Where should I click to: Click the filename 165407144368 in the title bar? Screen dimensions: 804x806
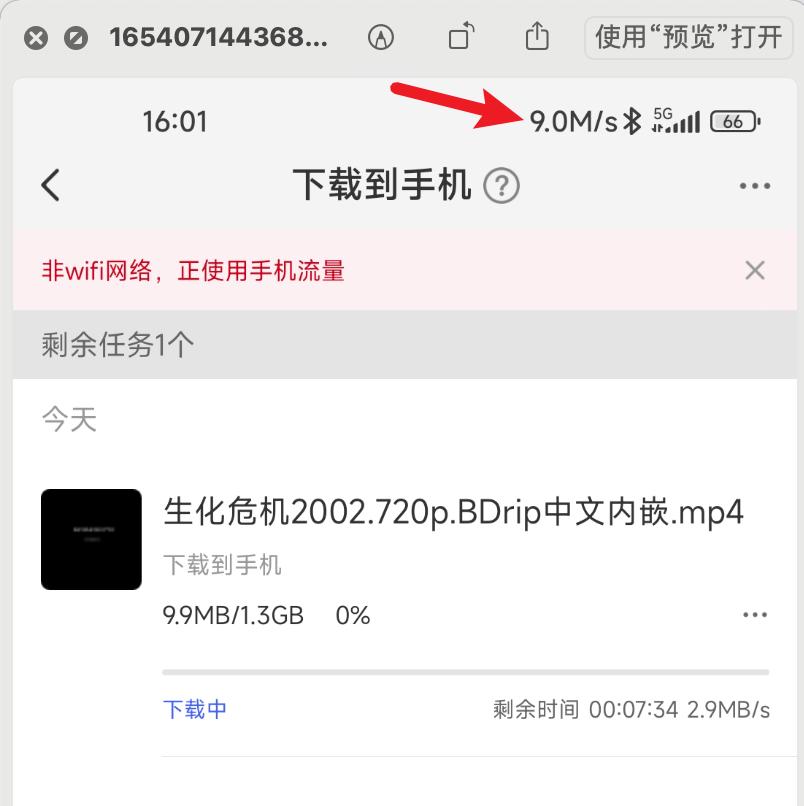[222, 36]
